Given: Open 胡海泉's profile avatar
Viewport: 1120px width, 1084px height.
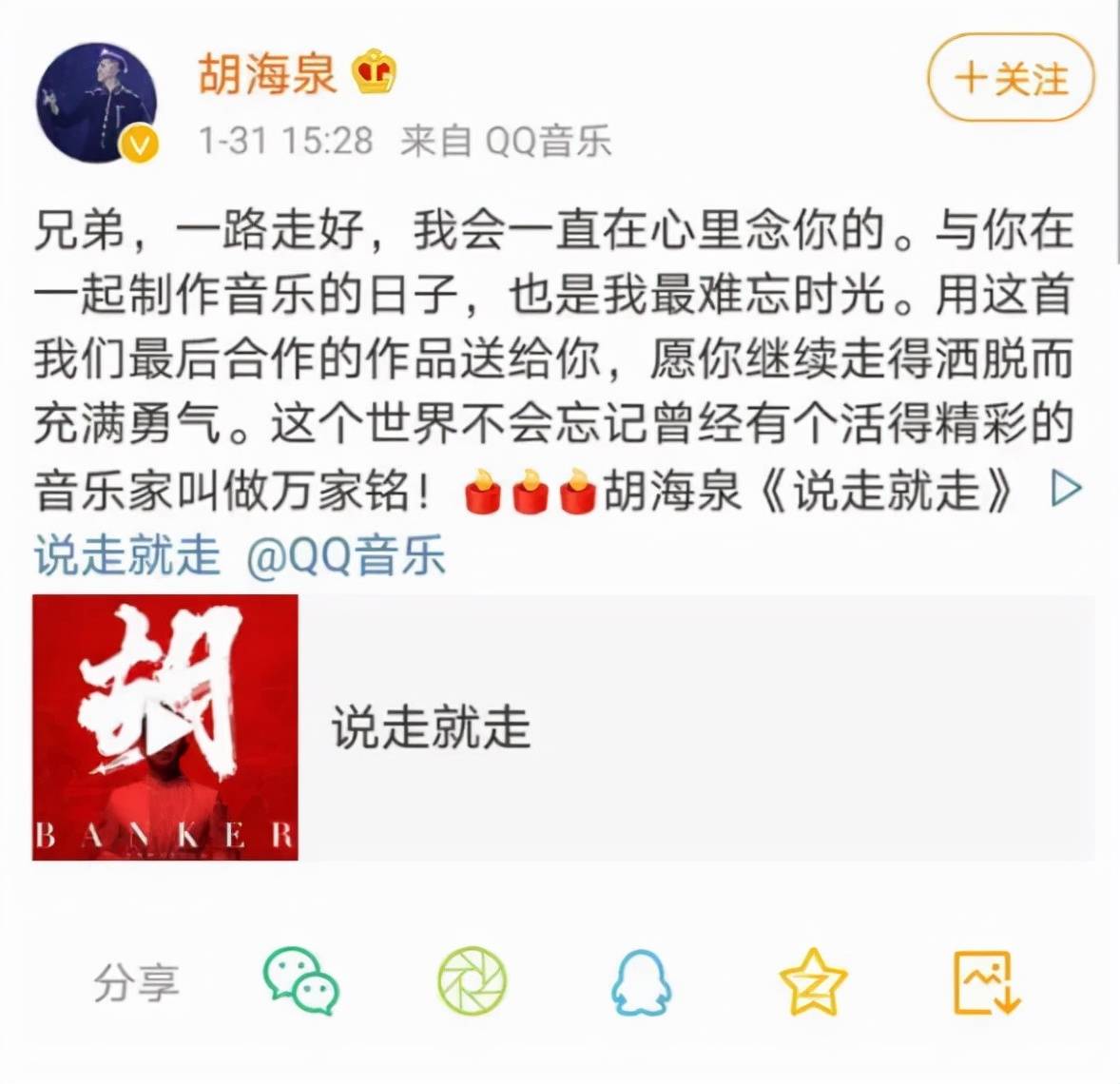Looking at the screenshot, I should pyautogui.click(x=96, y=102).
